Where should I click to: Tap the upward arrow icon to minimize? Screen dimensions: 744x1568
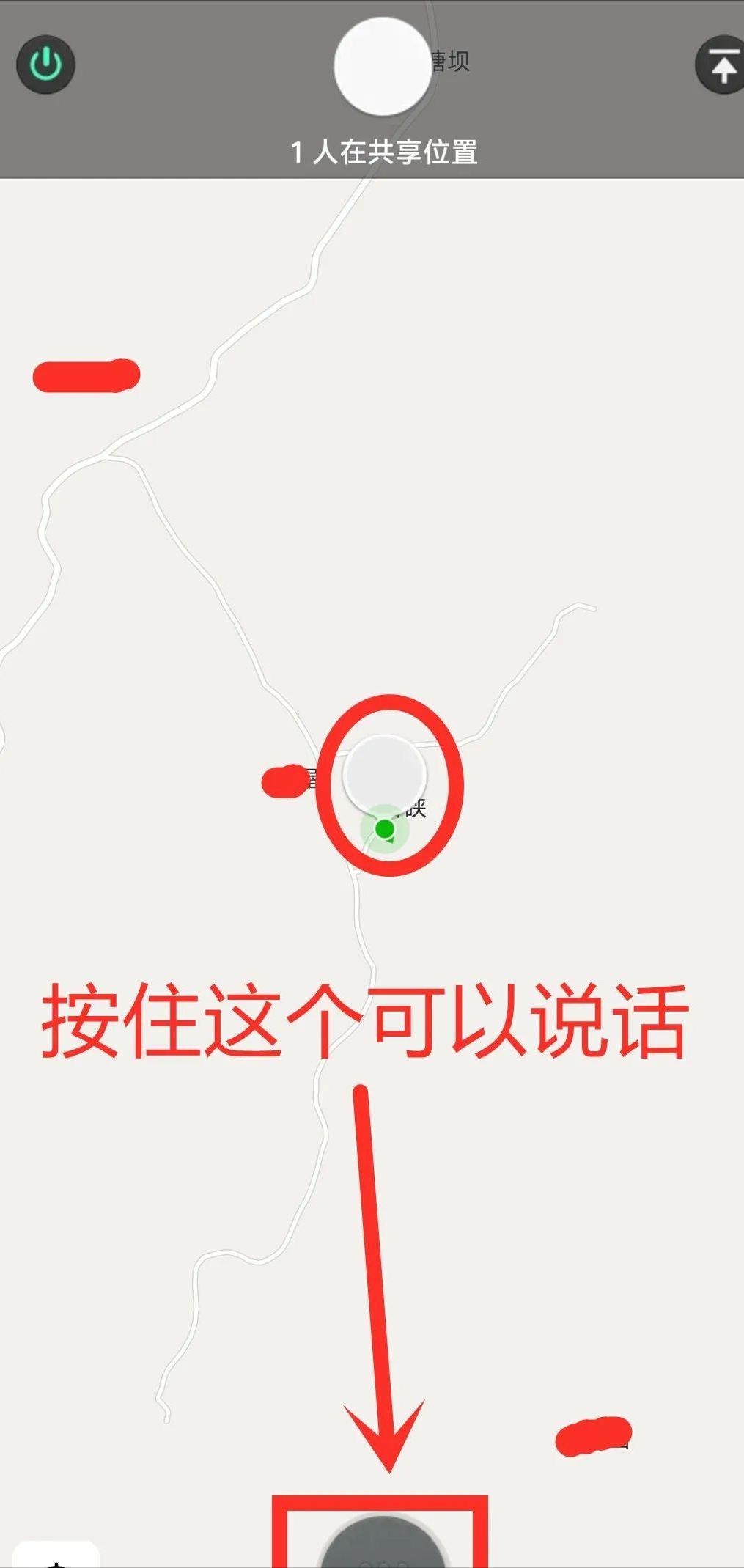[722, 66]
